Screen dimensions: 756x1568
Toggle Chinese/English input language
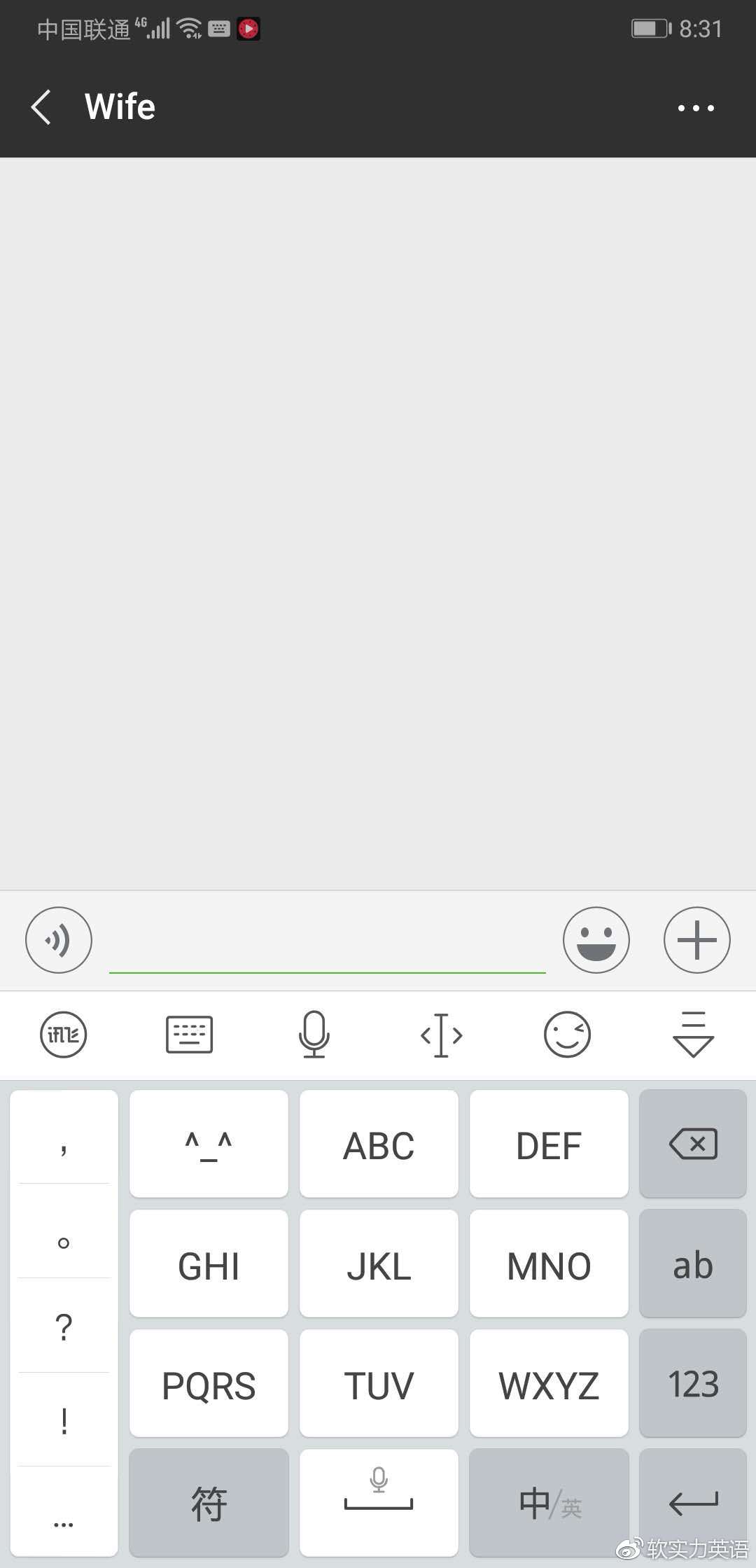(x=549, y=1503)
